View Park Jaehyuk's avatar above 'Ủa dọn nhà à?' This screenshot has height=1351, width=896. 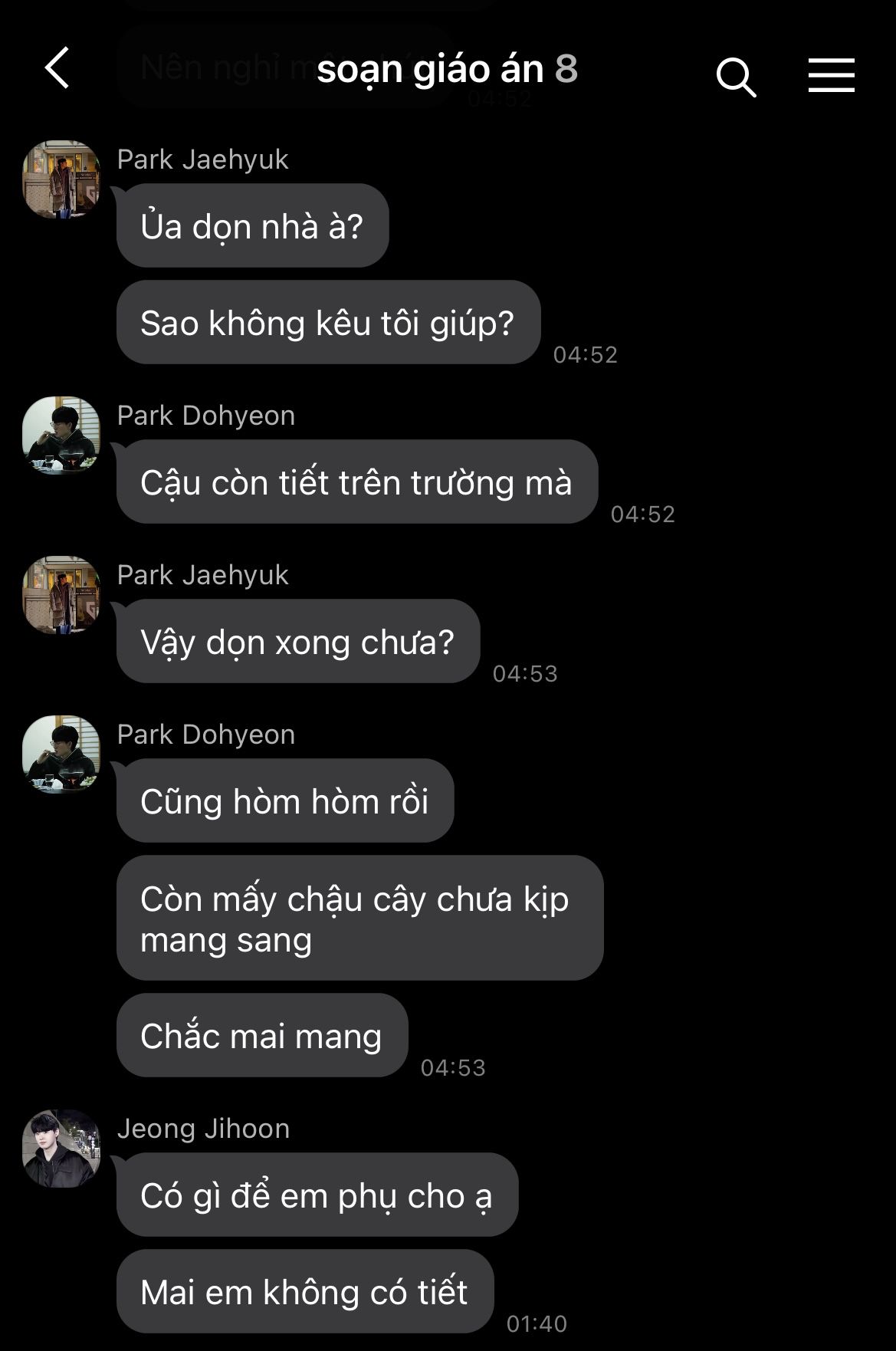click(x=61, y=179)
